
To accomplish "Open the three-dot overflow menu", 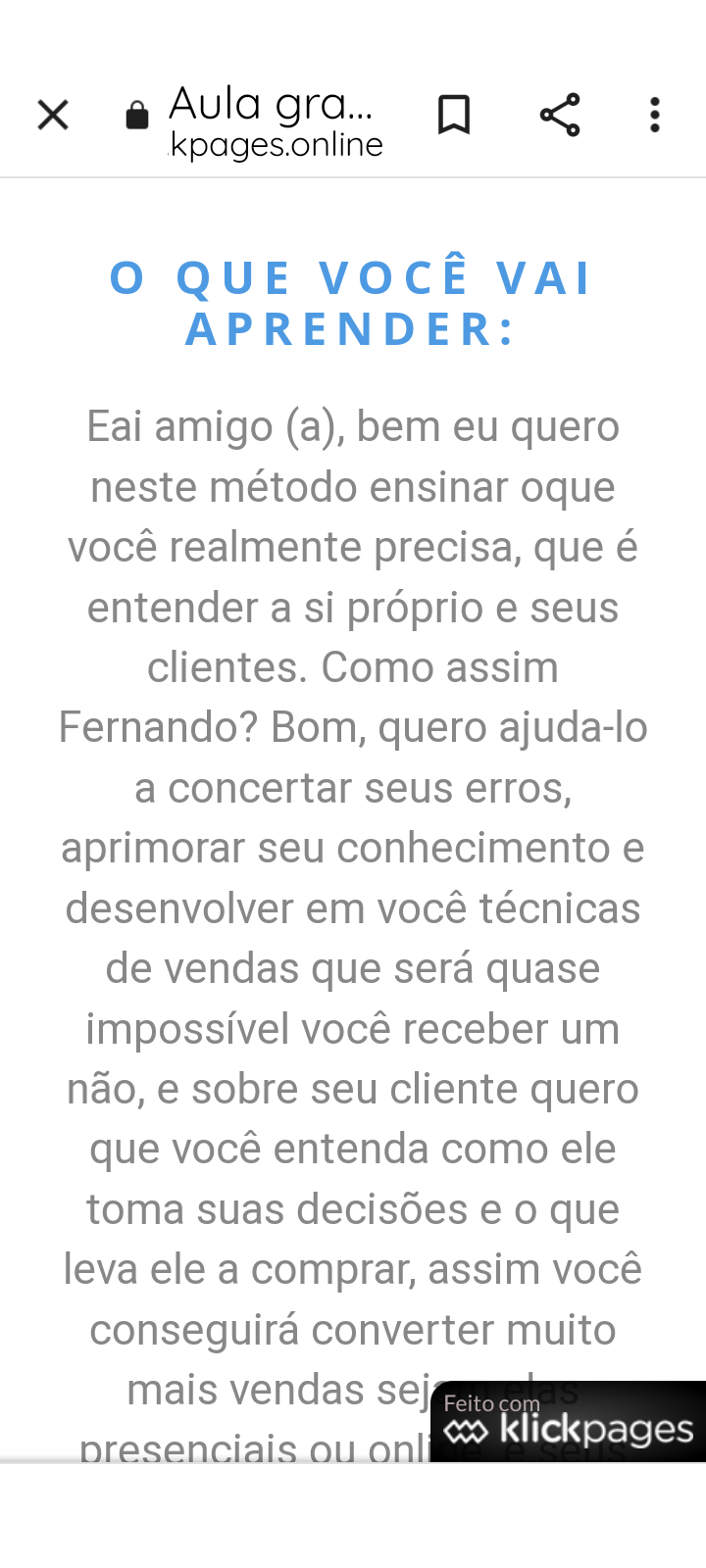I will (655, 116).
